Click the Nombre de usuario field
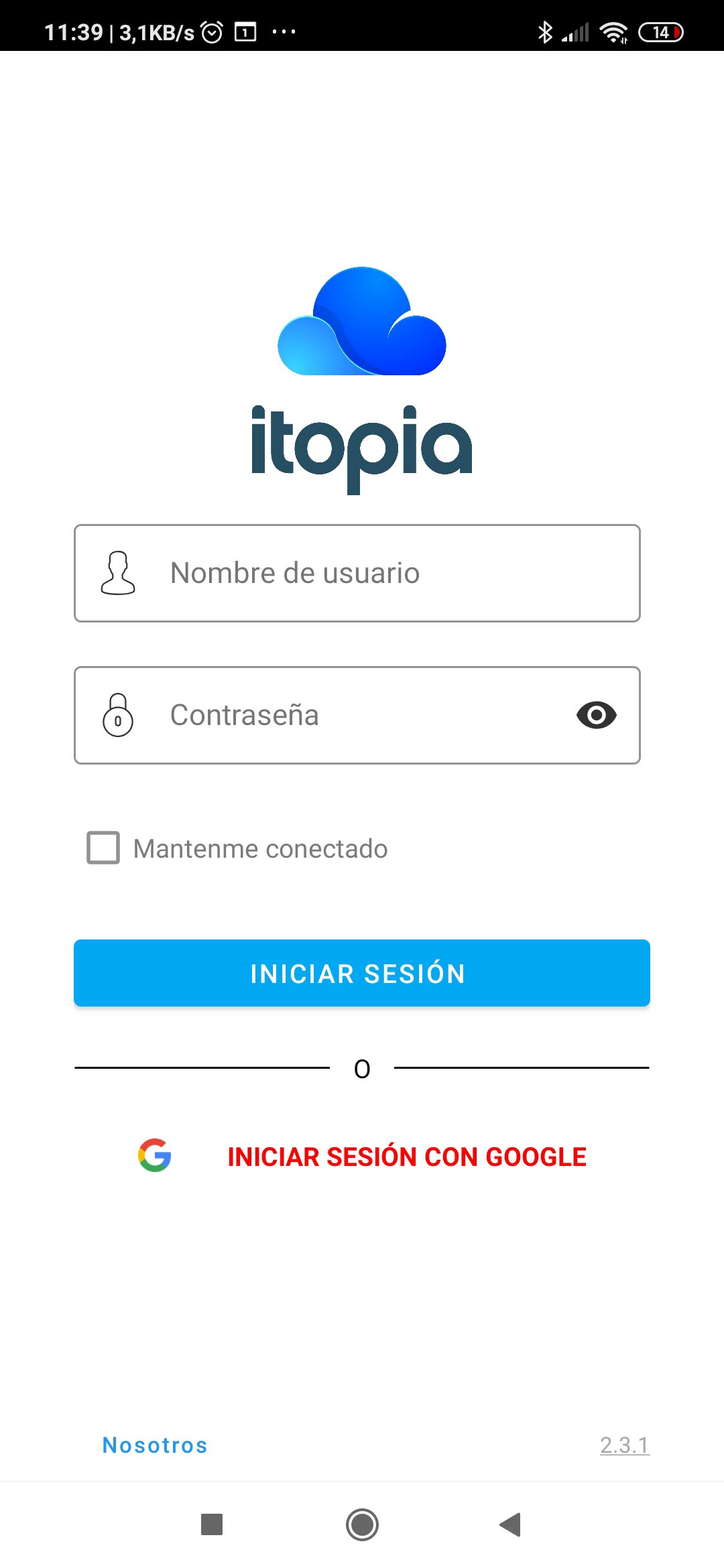The image size is (724, 1568). (362, 573)
